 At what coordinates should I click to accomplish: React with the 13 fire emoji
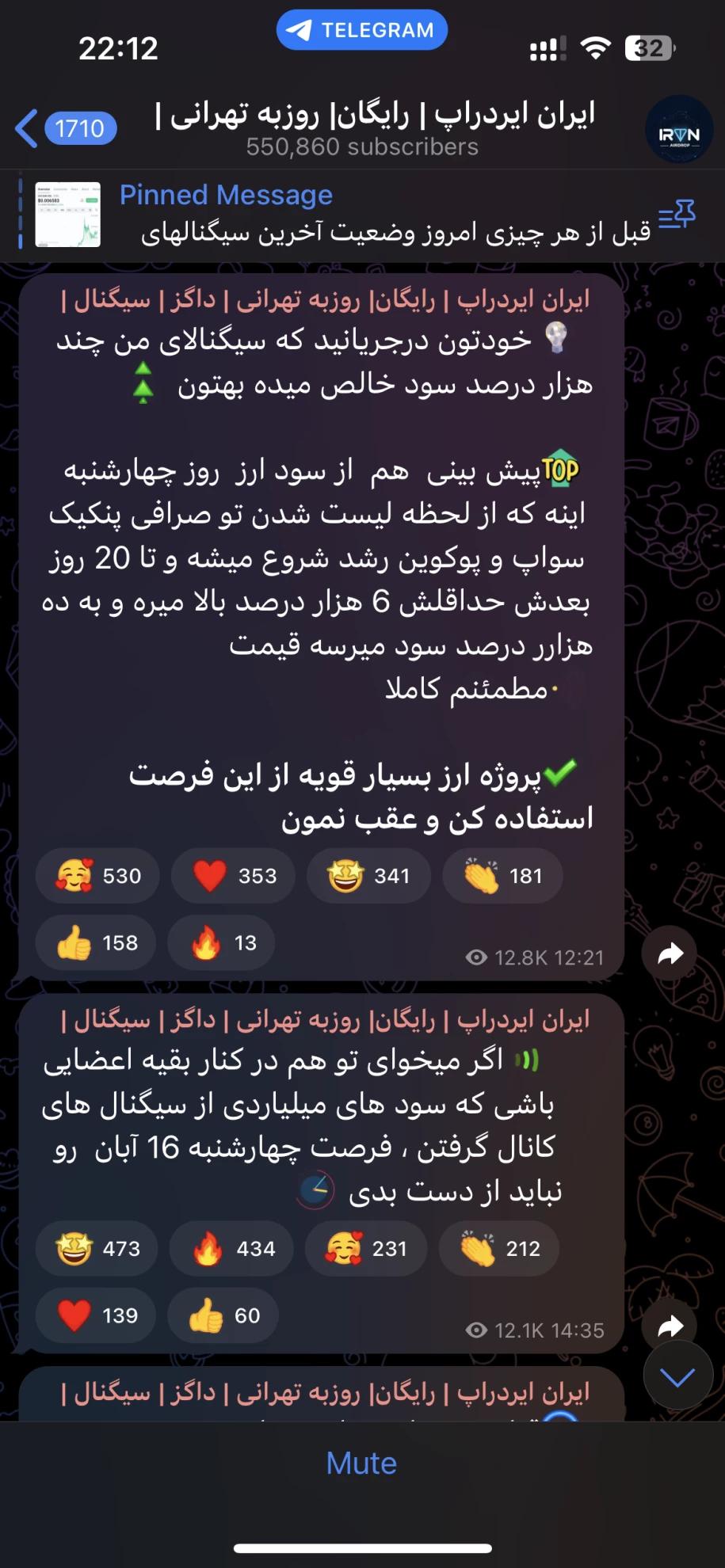click(x=222, y=942)
